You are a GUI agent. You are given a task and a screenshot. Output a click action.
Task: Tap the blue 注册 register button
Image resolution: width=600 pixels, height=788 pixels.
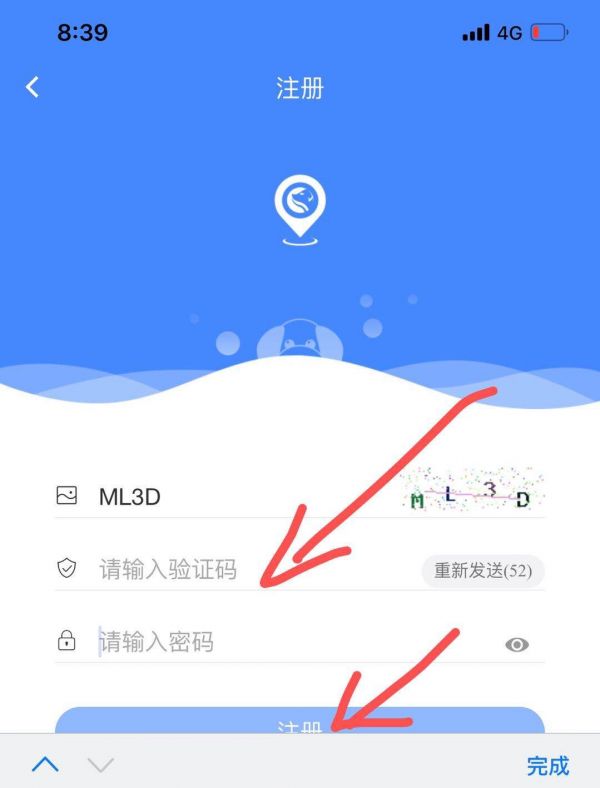click(x=299, y=721)
